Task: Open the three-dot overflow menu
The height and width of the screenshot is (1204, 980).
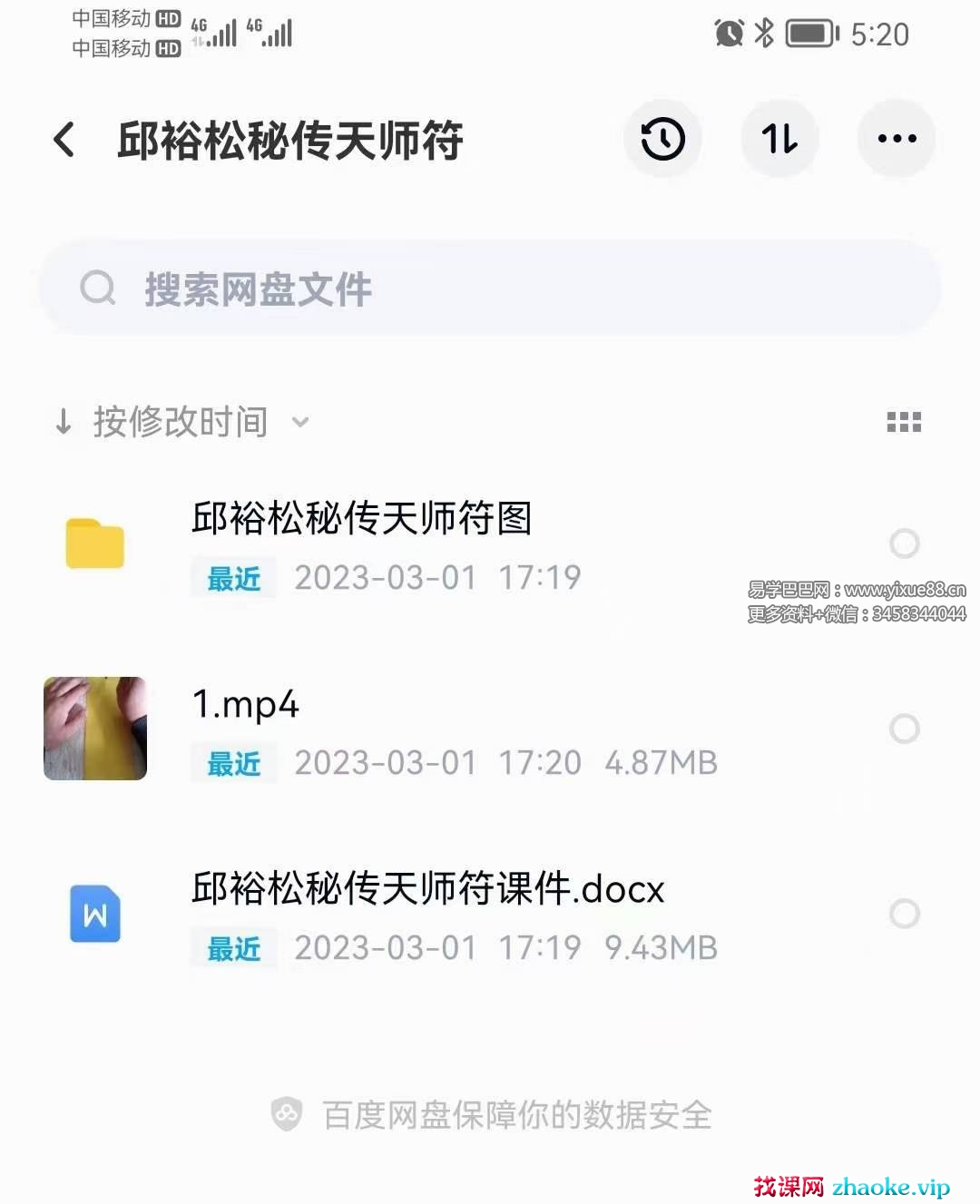Action: coord(896,139)
